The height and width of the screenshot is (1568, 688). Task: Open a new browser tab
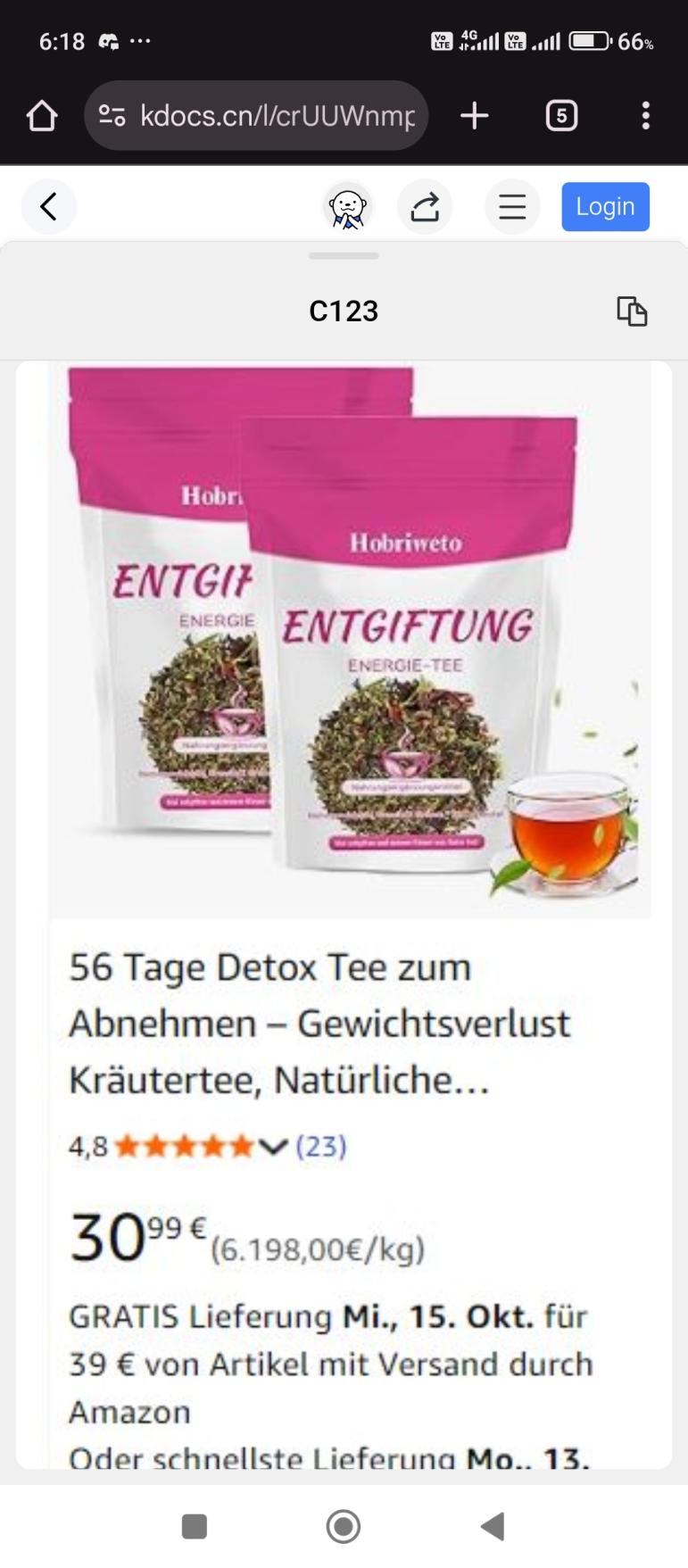point(475,116)
